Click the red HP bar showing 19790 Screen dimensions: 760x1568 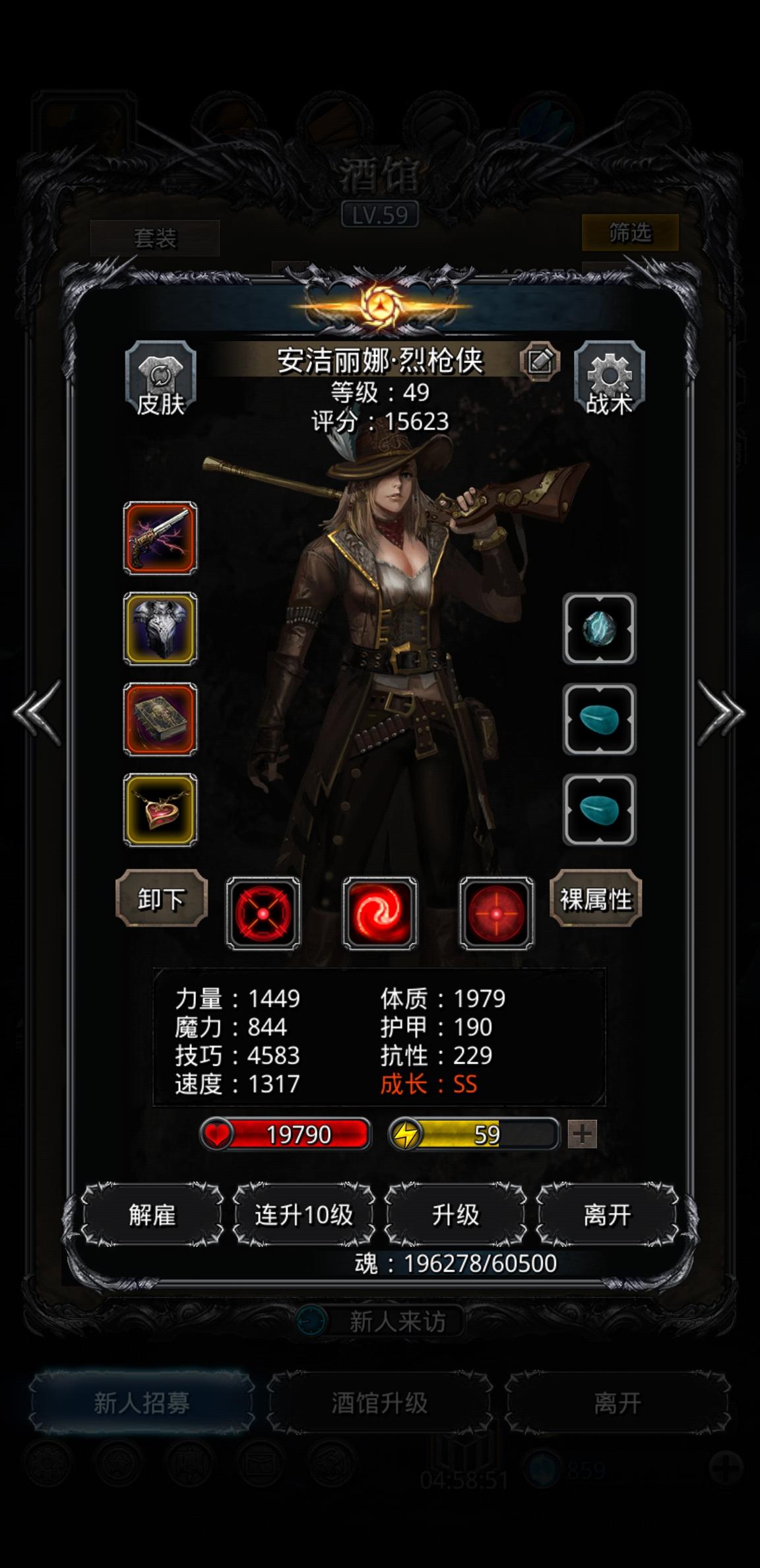coord(286,1133)
